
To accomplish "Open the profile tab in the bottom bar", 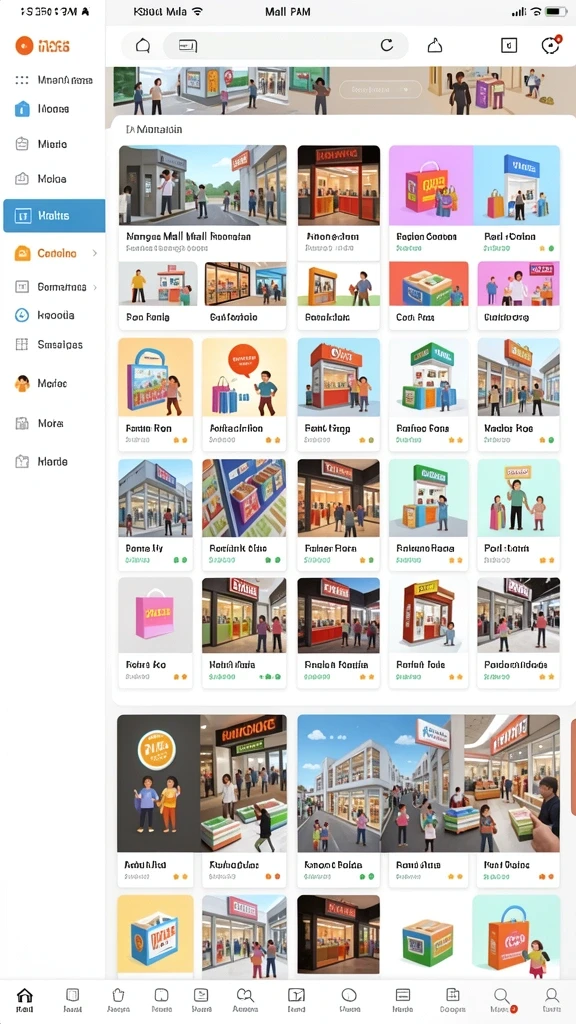I will (x=552, y=1000).
